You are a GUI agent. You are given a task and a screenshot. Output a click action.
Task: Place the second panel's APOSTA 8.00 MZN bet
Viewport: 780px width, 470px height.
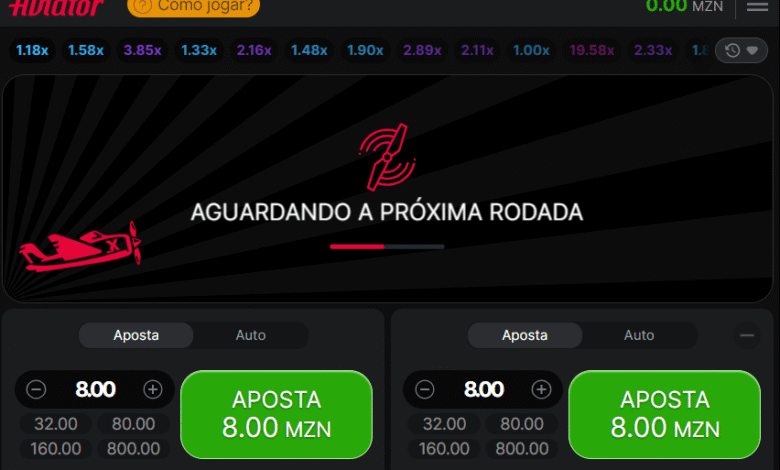coord(665,414)
